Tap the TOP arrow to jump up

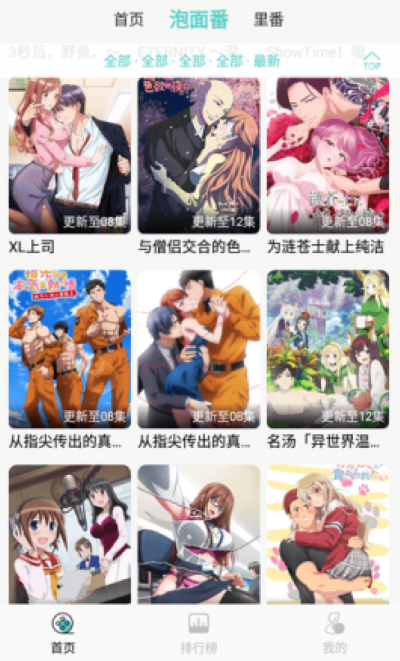click(372, 61)
